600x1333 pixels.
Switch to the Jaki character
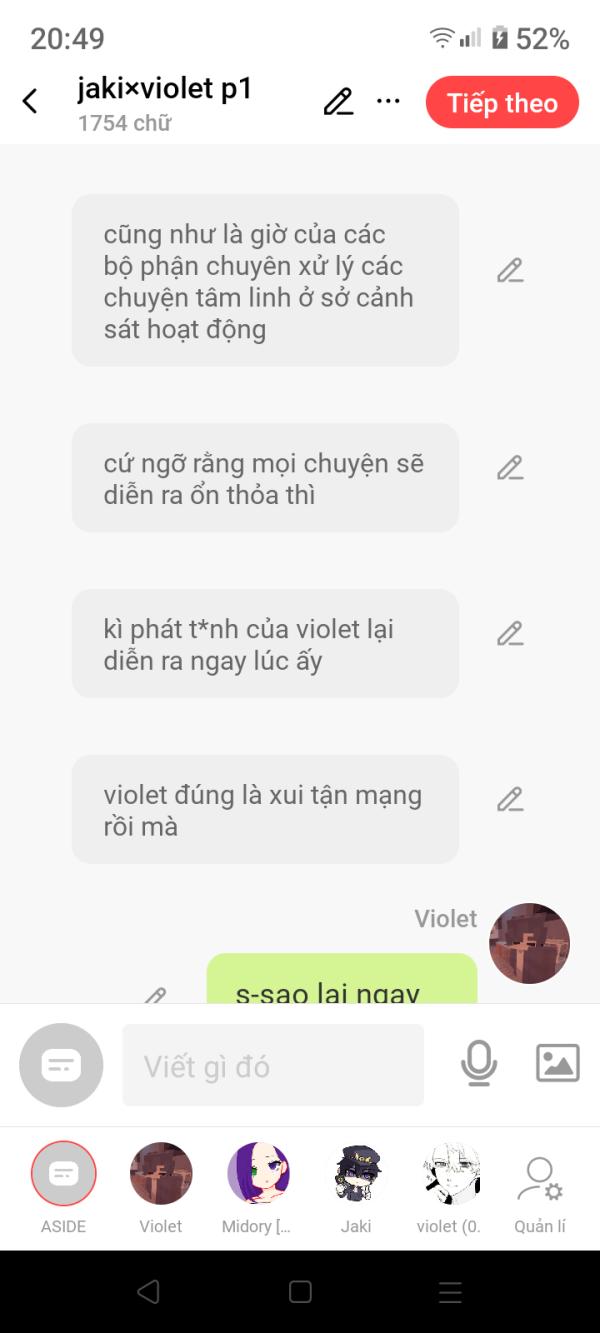click(x=356, y=1174)
